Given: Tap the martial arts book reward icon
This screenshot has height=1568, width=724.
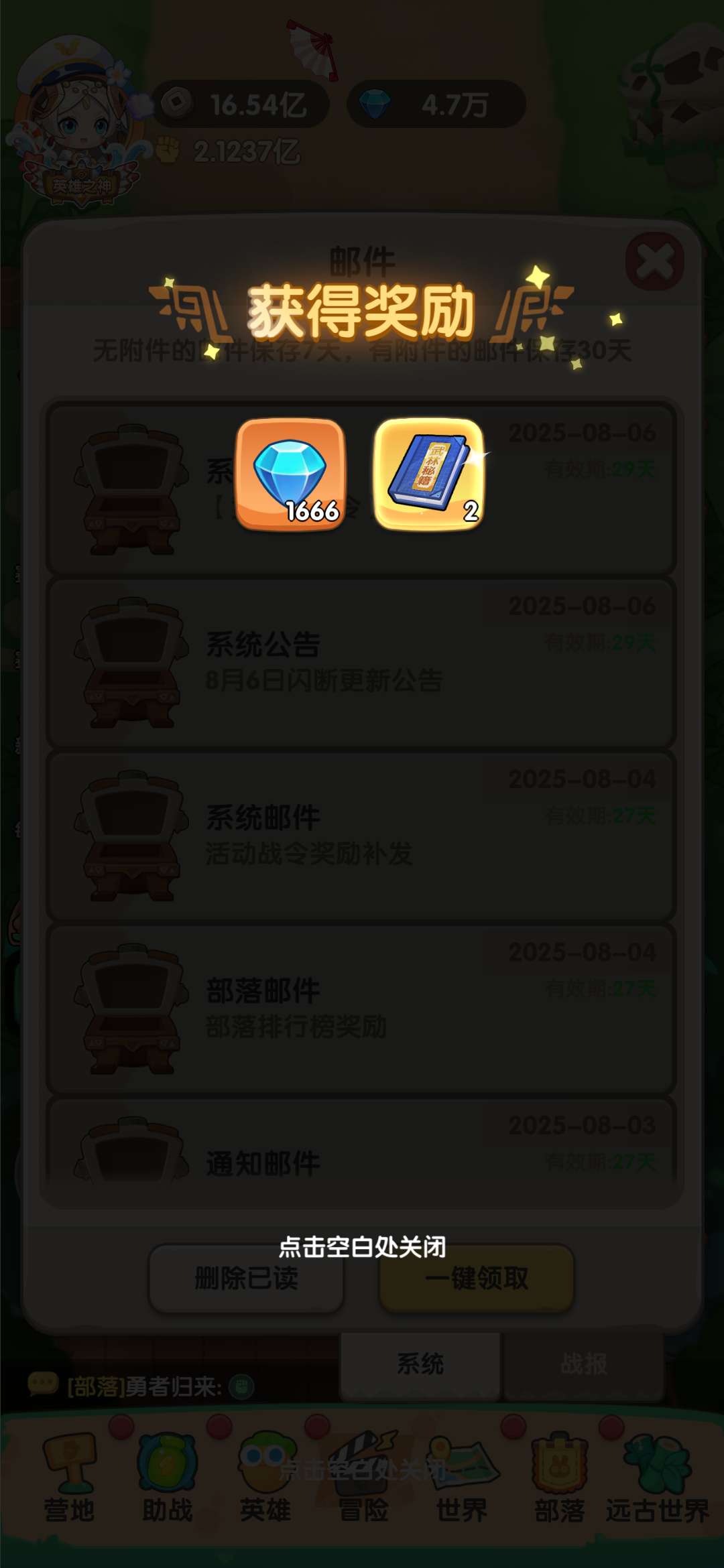Looking at the screenshot, I should click(x=429, y=474).
